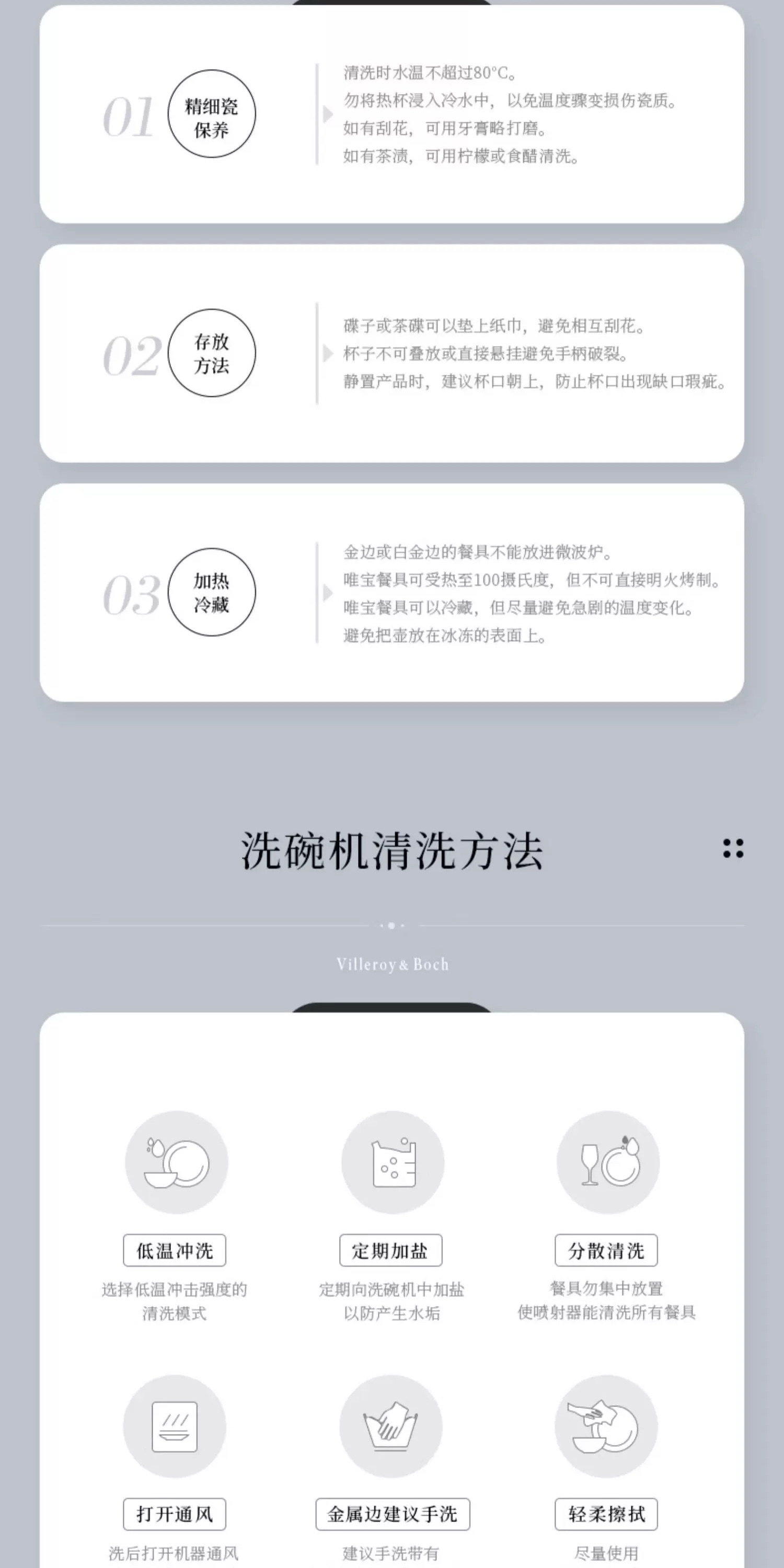Open the four-dot floating menu
Viewport: 784px width, 1568px height.
click(733, 848)
